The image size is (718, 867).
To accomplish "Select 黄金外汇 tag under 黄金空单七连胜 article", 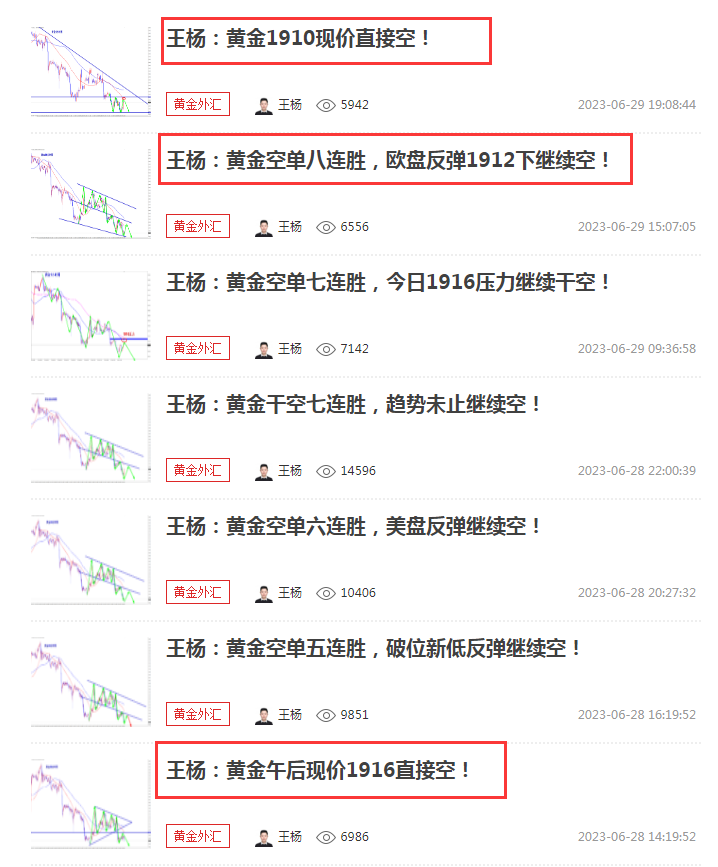I will (198, 348).
